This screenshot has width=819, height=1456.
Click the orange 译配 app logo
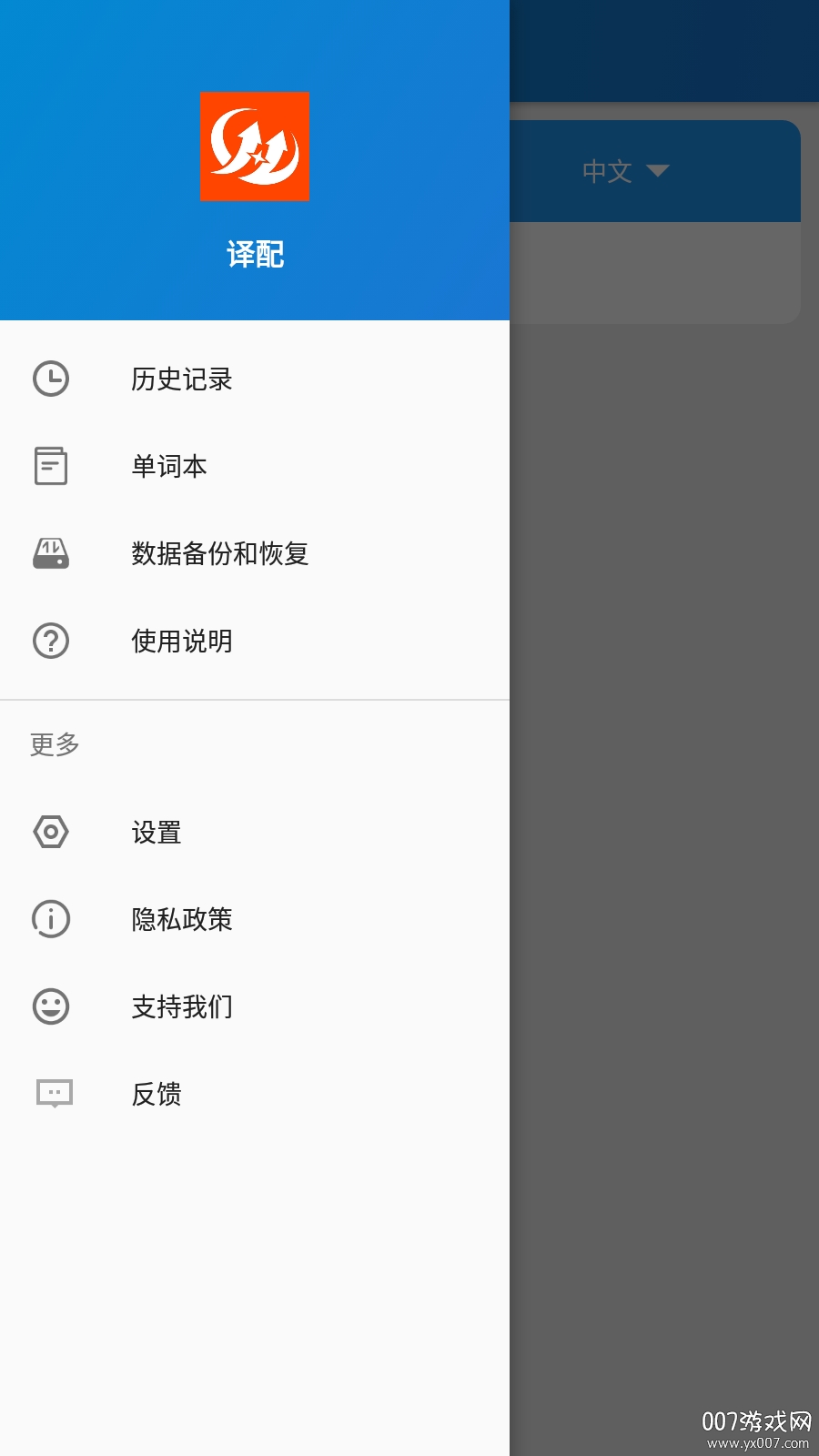coord(255,148)
